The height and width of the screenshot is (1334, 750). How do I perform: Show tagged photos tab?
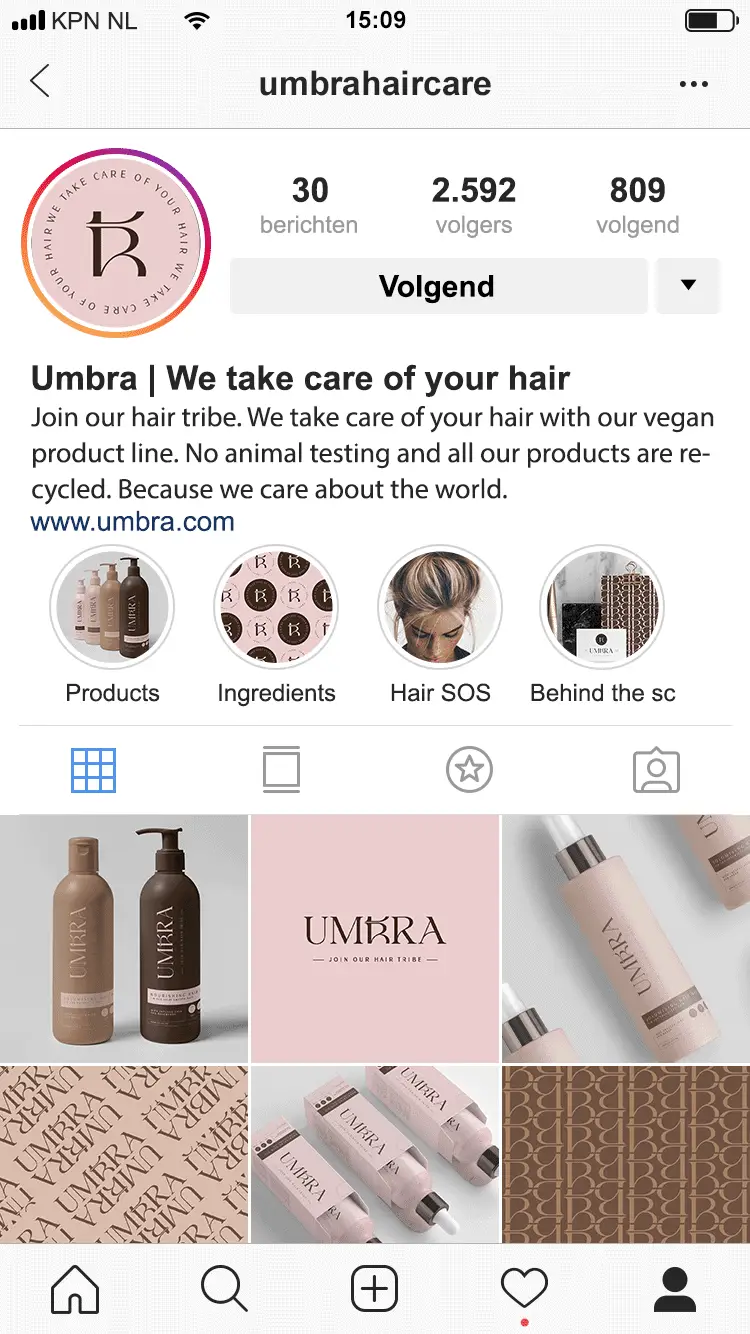(656, 770)
